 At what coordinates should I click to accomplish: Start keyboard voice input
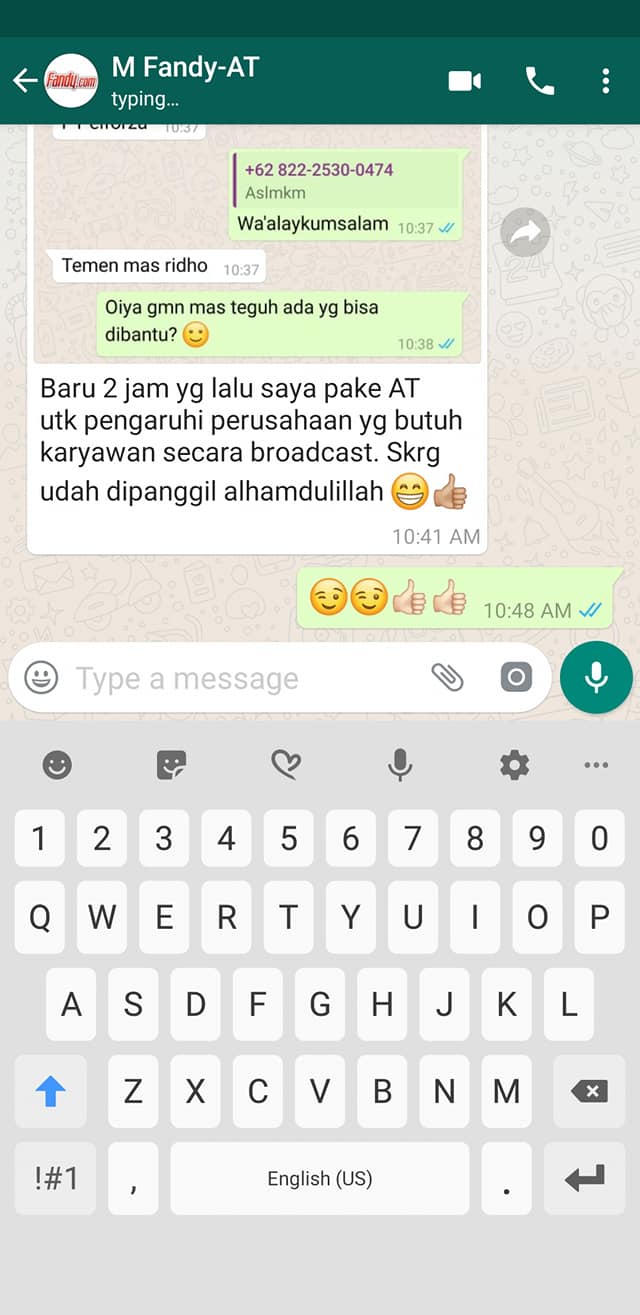[400, 766]
